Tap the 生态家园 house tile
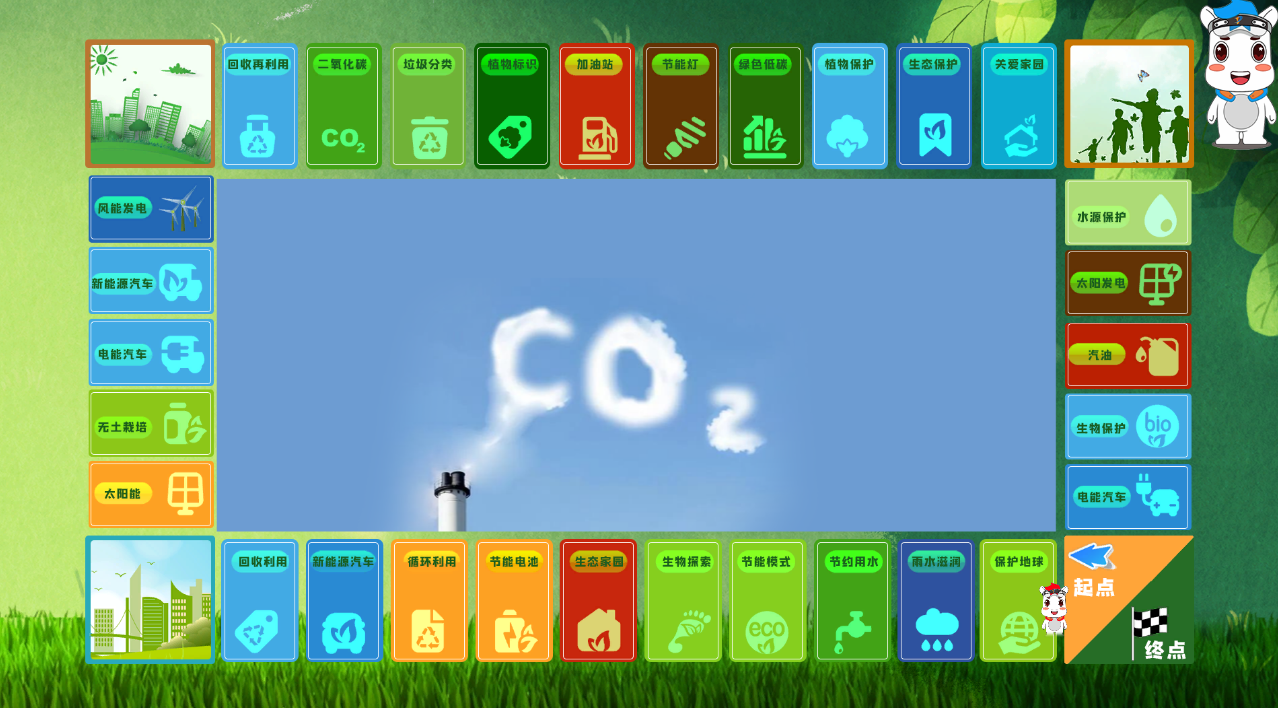This screenshot has width=1278, height=708. click(x=598, y=601)
